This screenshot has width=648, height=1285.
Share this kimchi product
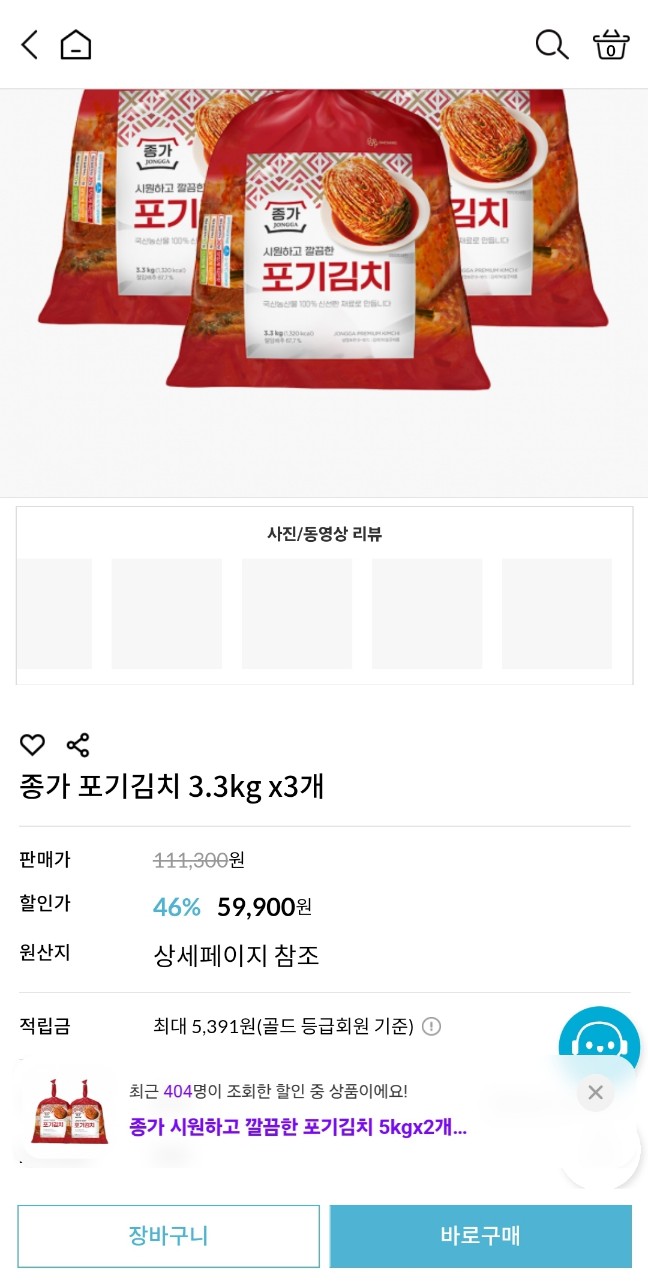78,744
